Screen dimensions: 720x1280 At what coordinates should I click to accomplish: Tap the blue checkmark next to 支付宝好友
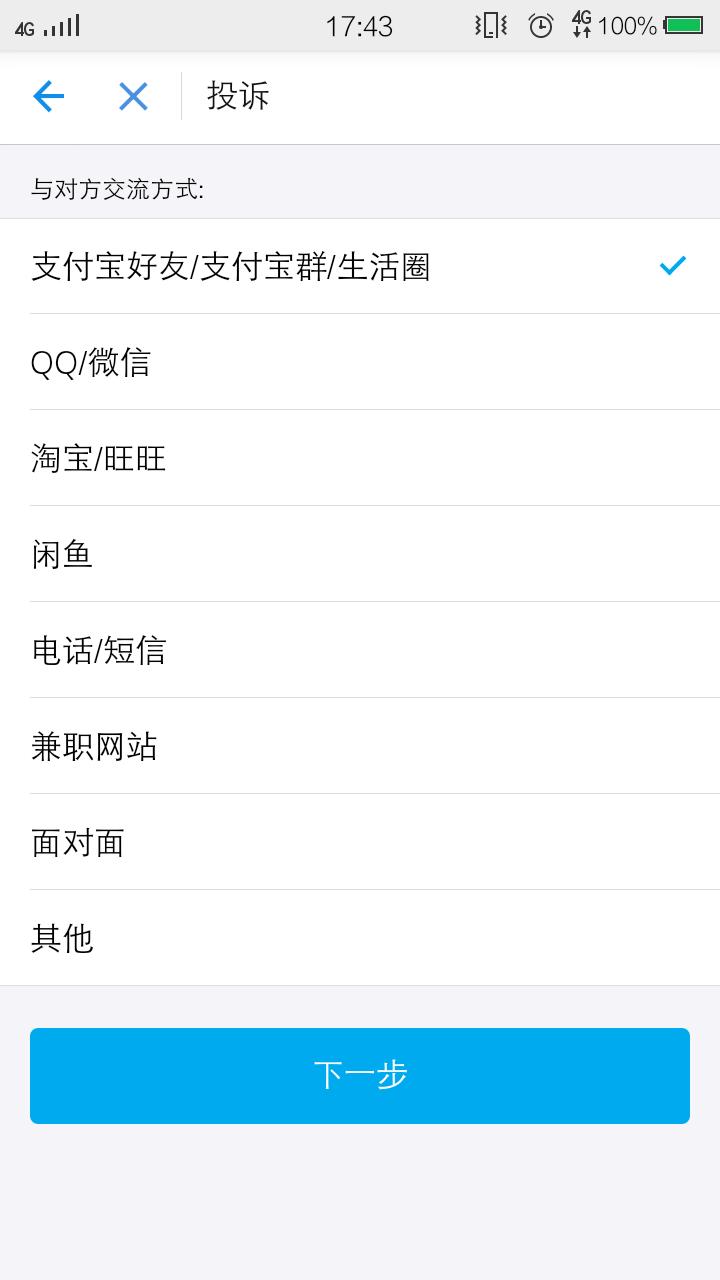tap(672, 265)
